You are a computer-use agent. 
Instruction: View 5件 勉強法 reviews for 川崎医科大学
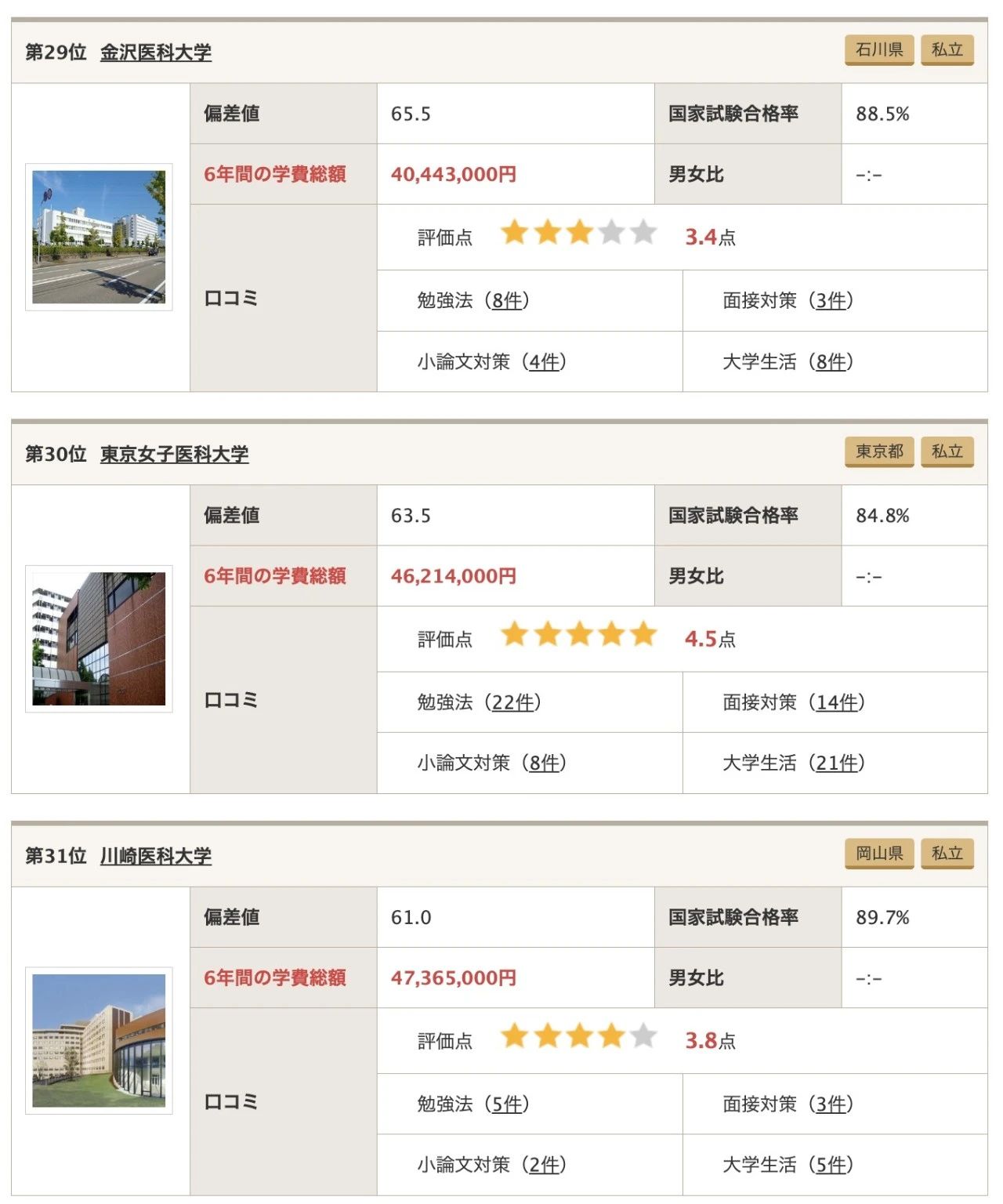(x=507, y=1104)
